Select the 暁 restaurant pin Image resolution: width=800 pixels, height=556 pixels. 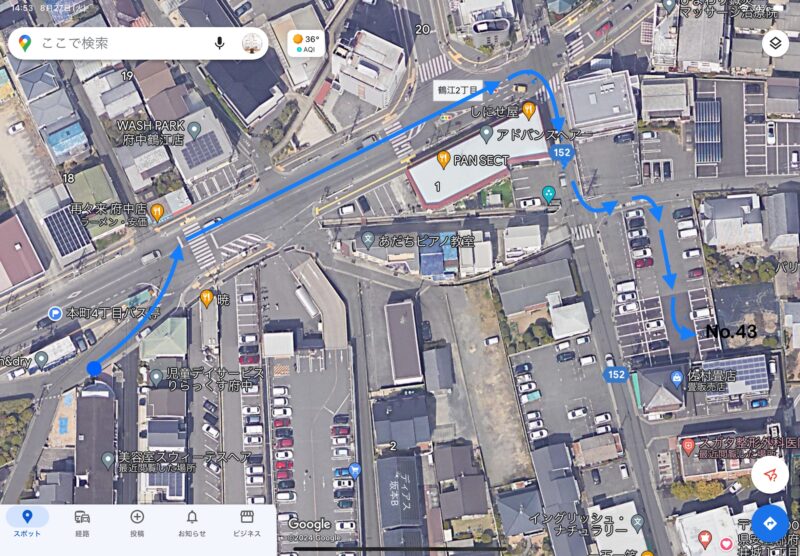[x=206, y=297]
